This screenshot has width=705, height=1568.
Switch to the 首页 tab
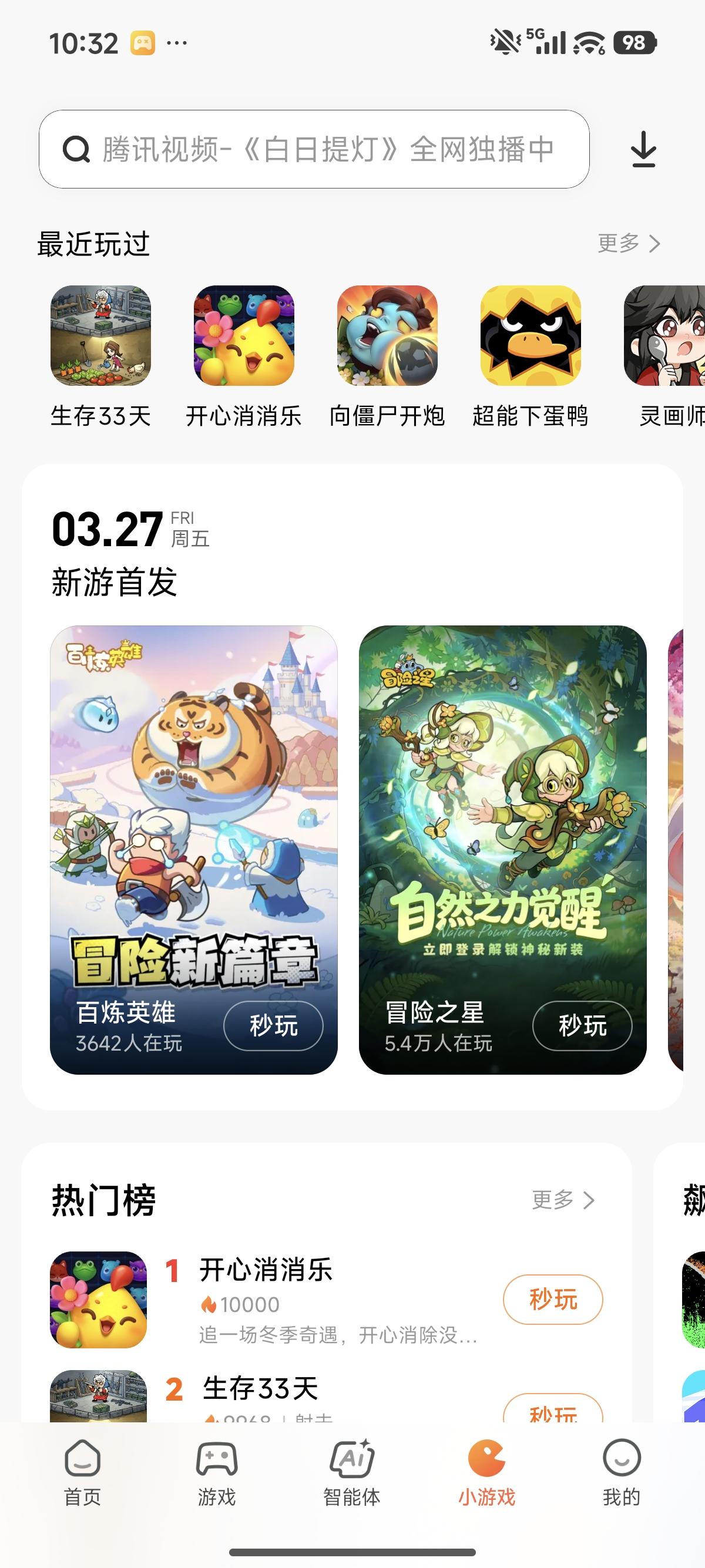pyautogui.click(x=82, y=1471)
